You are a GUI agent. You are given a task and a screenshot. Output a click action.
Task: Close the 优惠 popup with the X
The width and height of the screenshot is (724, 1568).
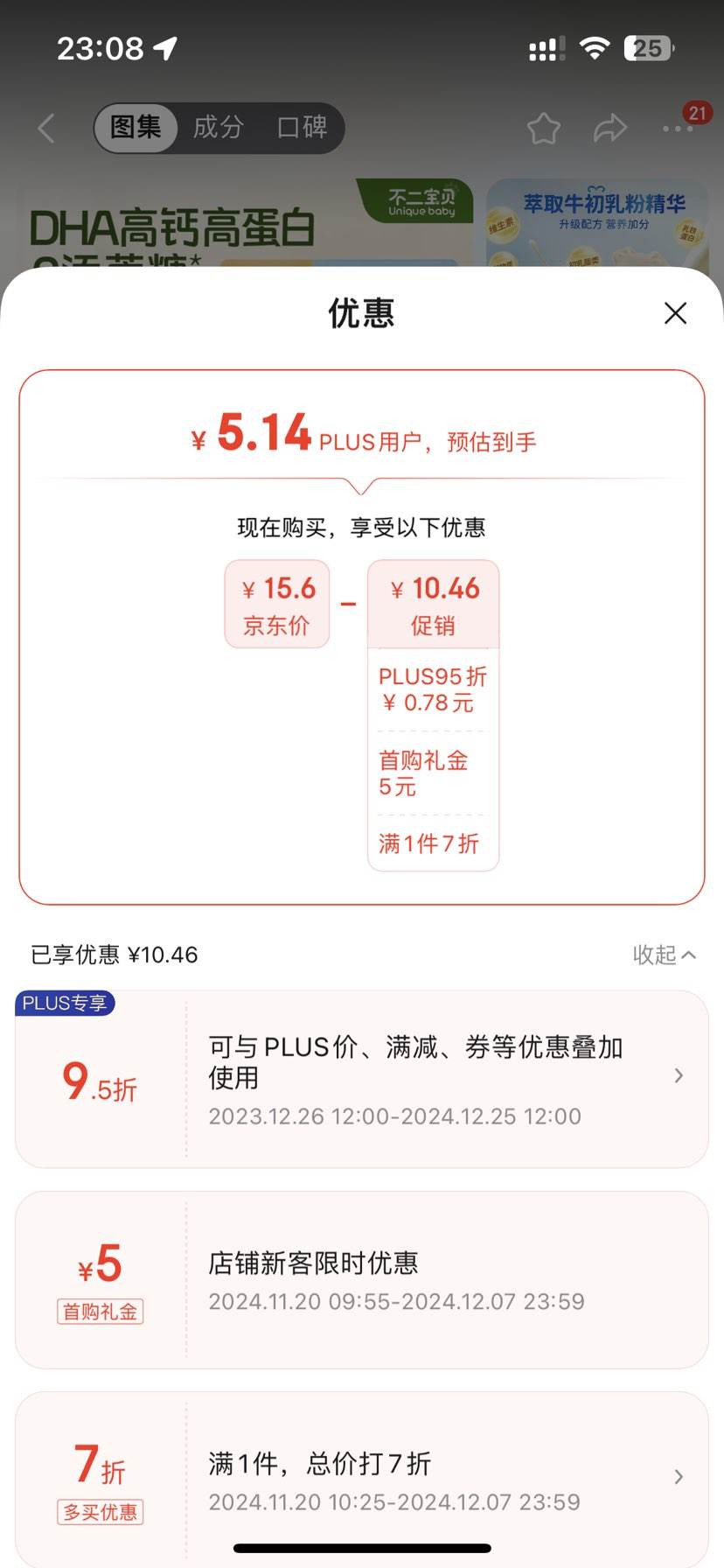[x=675, y=313]
